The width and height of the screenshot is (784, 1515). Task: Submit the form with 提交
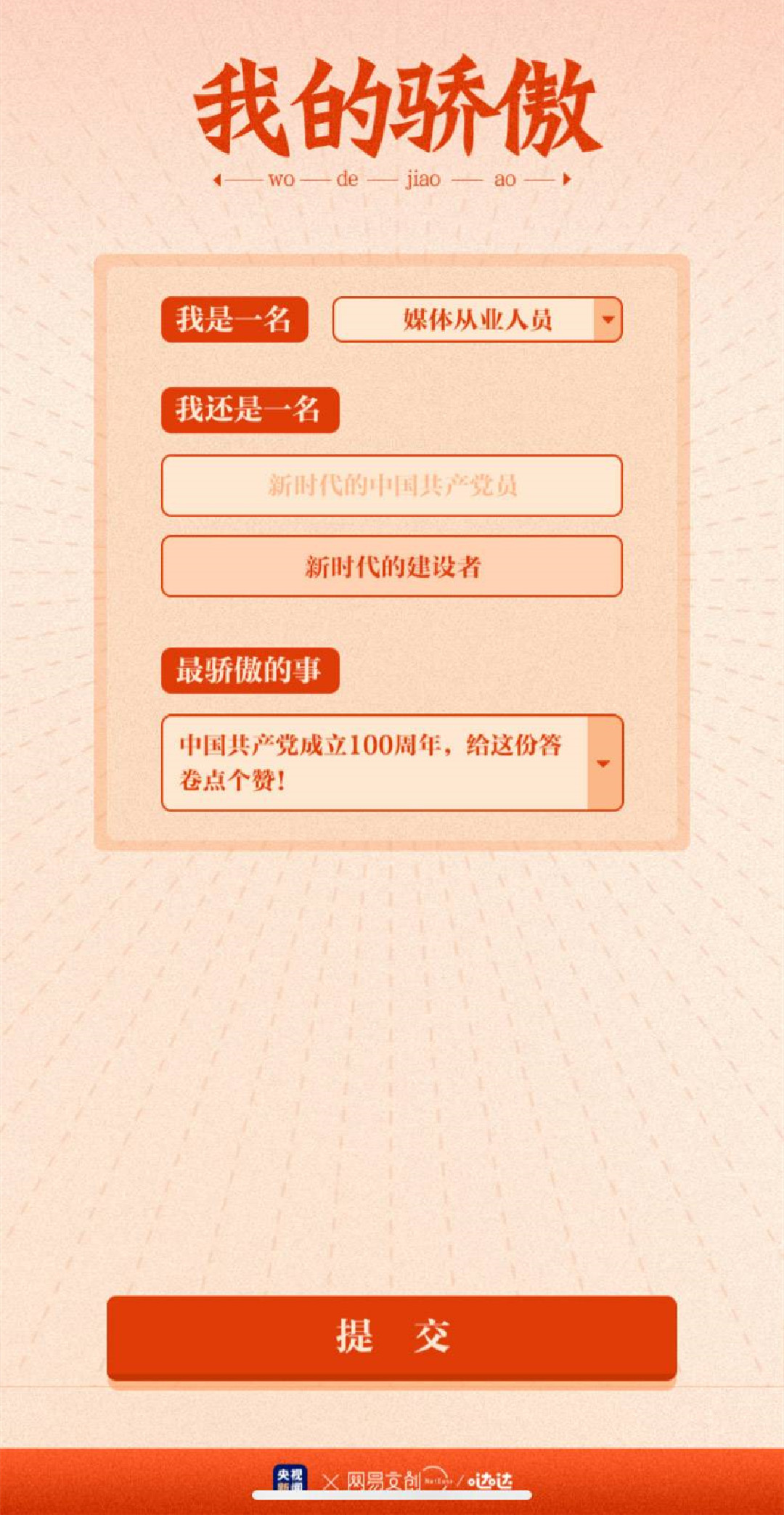tap(391, 1336)
